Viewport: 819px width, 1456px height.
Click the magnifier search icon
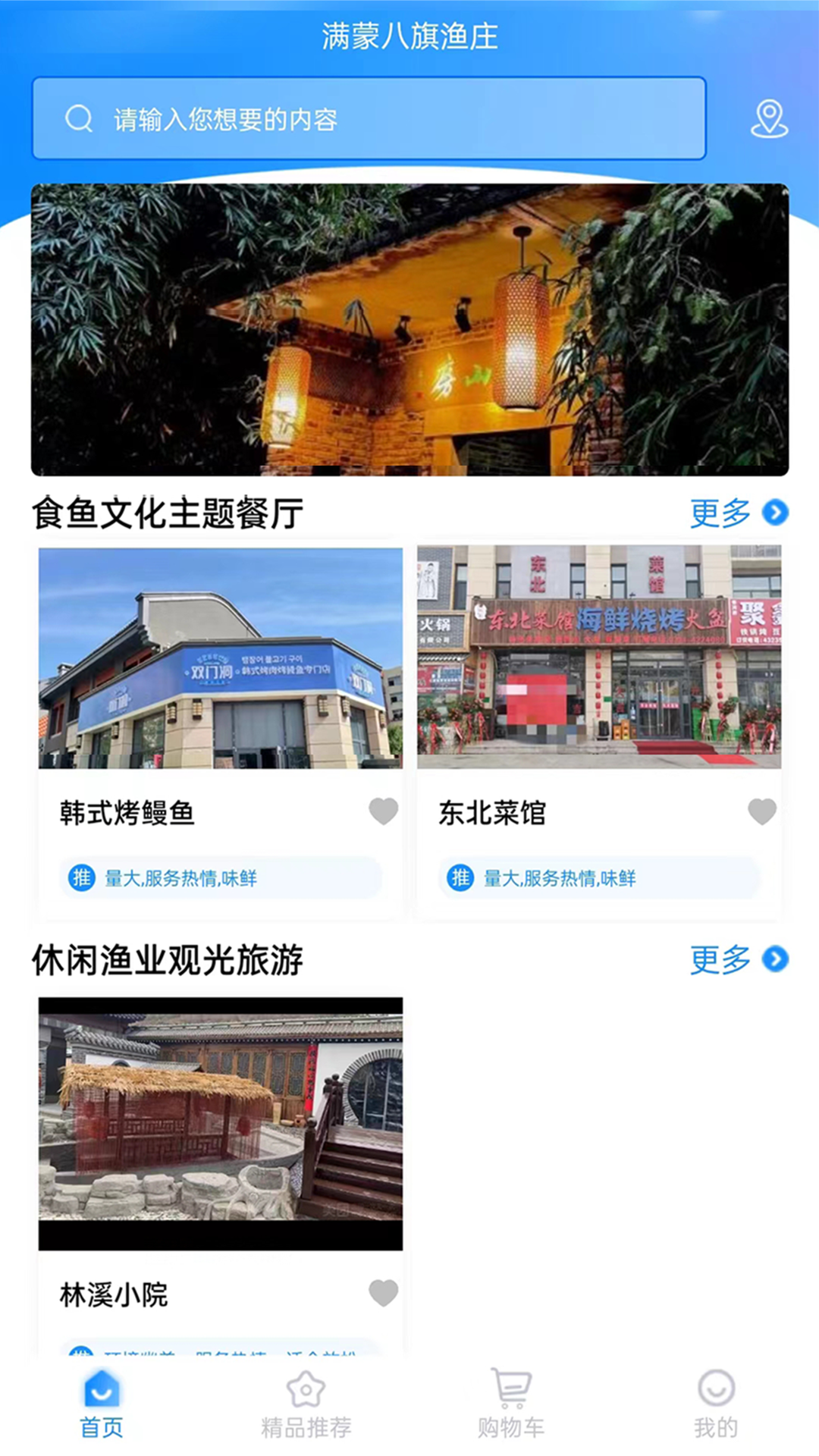(x=77, y=118)
